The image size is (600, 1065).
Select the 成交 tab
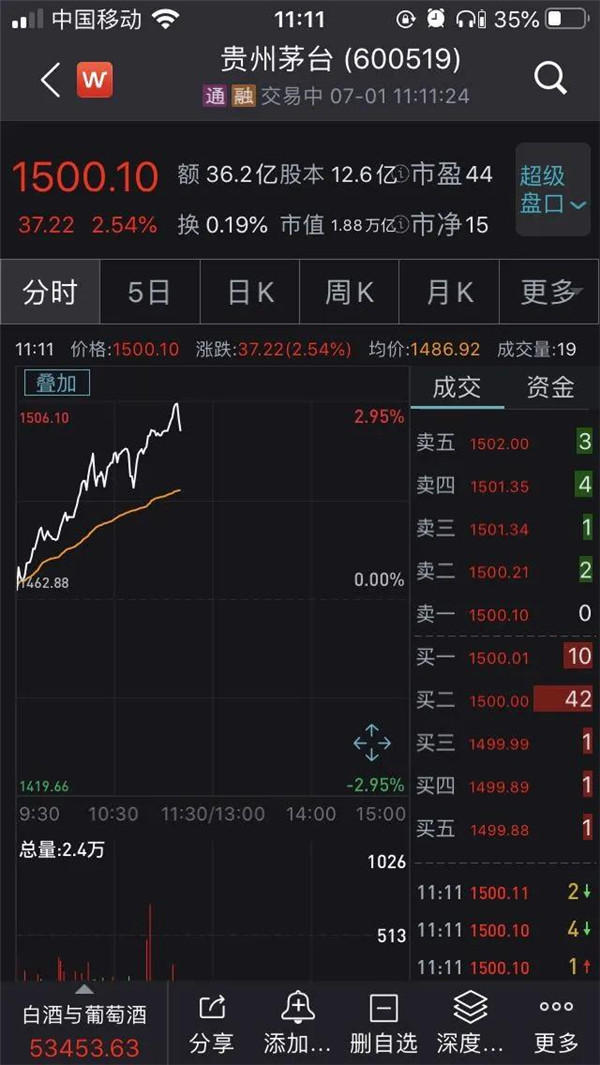coord(456,388)
